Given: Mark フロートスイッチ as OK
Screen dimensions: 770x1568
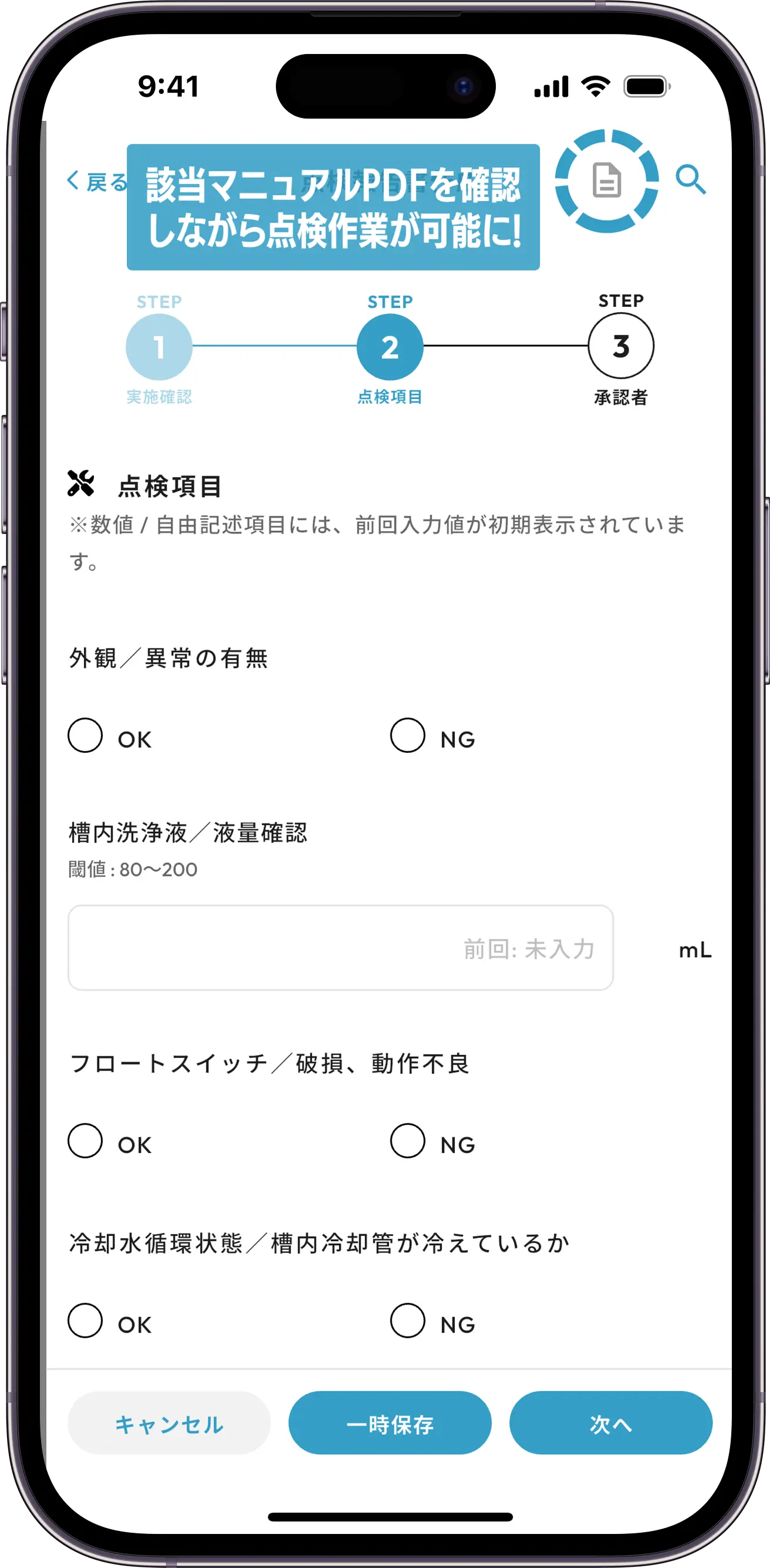Looking at the screenshot, I should coord(85,1141).
